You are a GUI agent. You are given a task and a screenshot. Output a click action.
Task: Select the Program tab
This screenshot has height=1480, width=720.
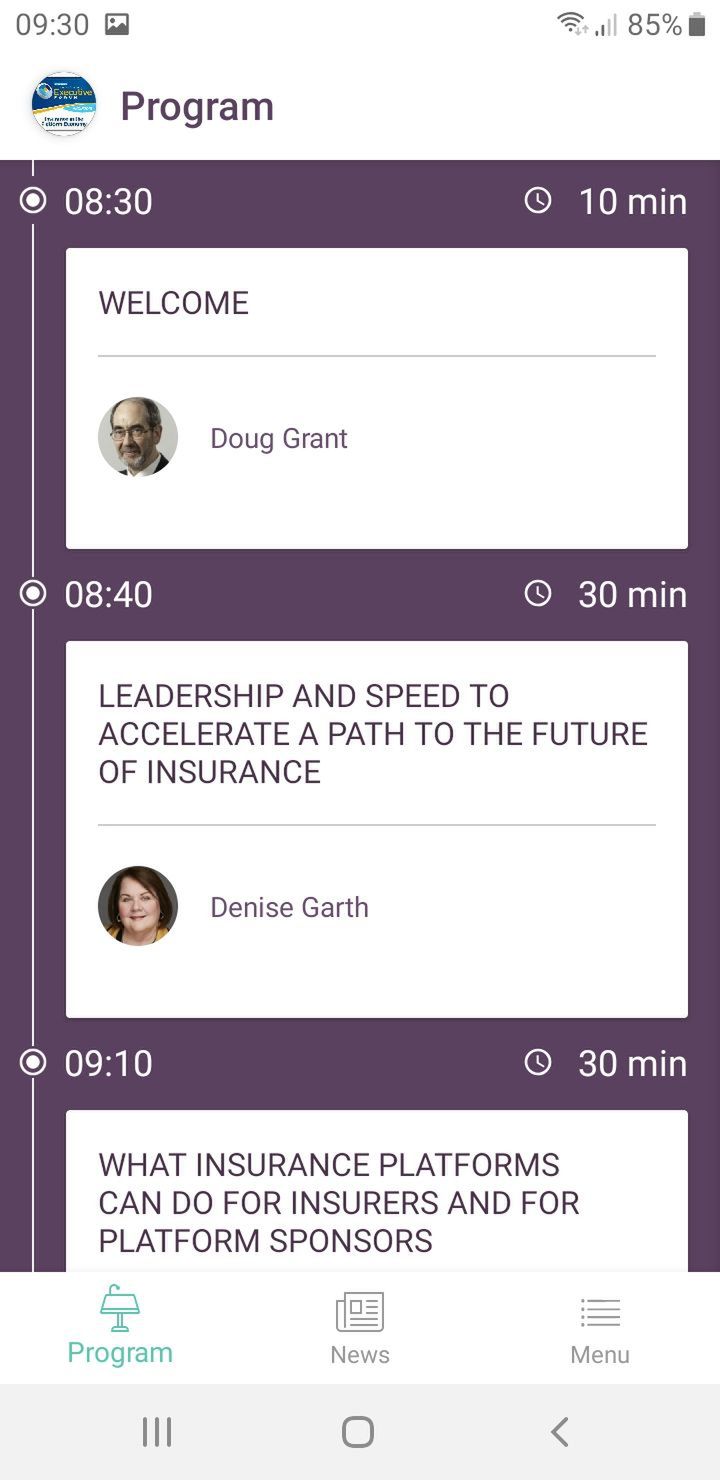(x=120, y=1327)
